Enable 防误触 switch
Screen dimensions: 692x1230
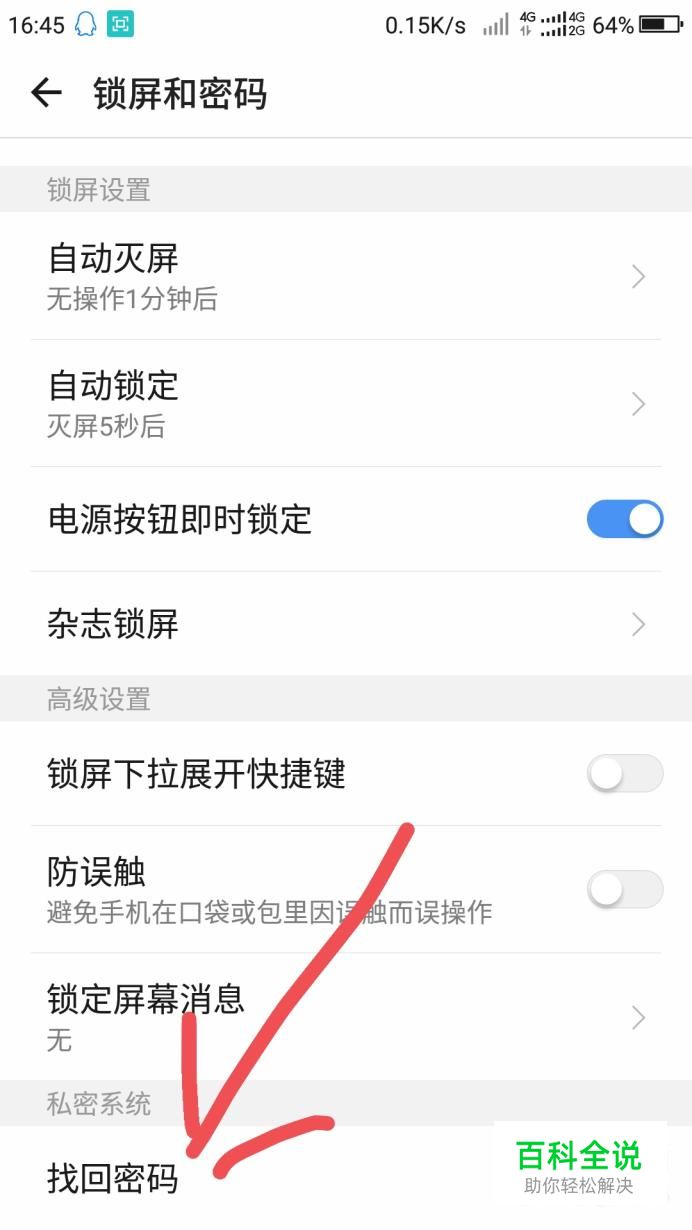625,889
